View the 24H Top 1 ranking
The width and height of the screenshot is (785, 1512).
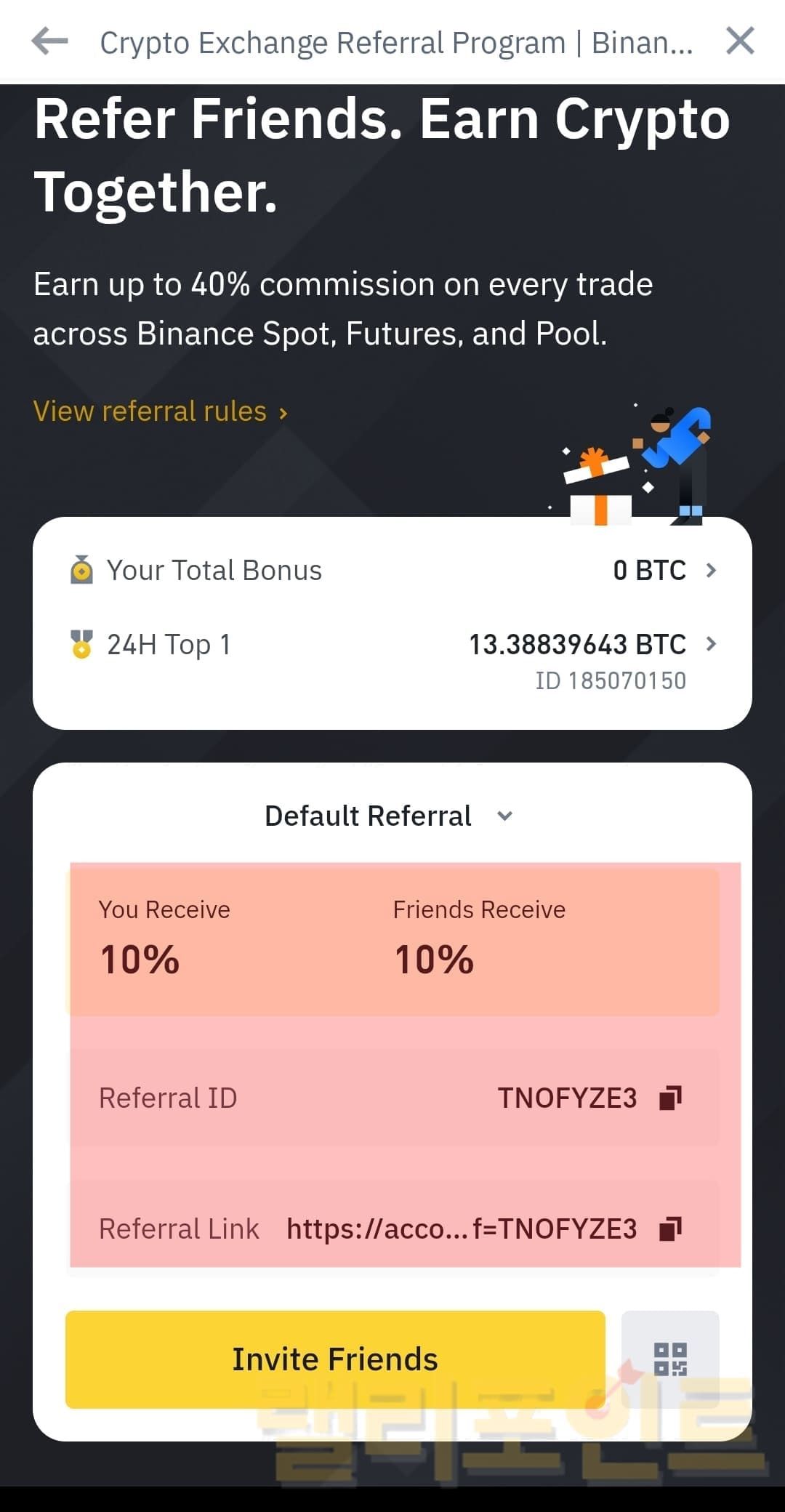click(392, 645)
